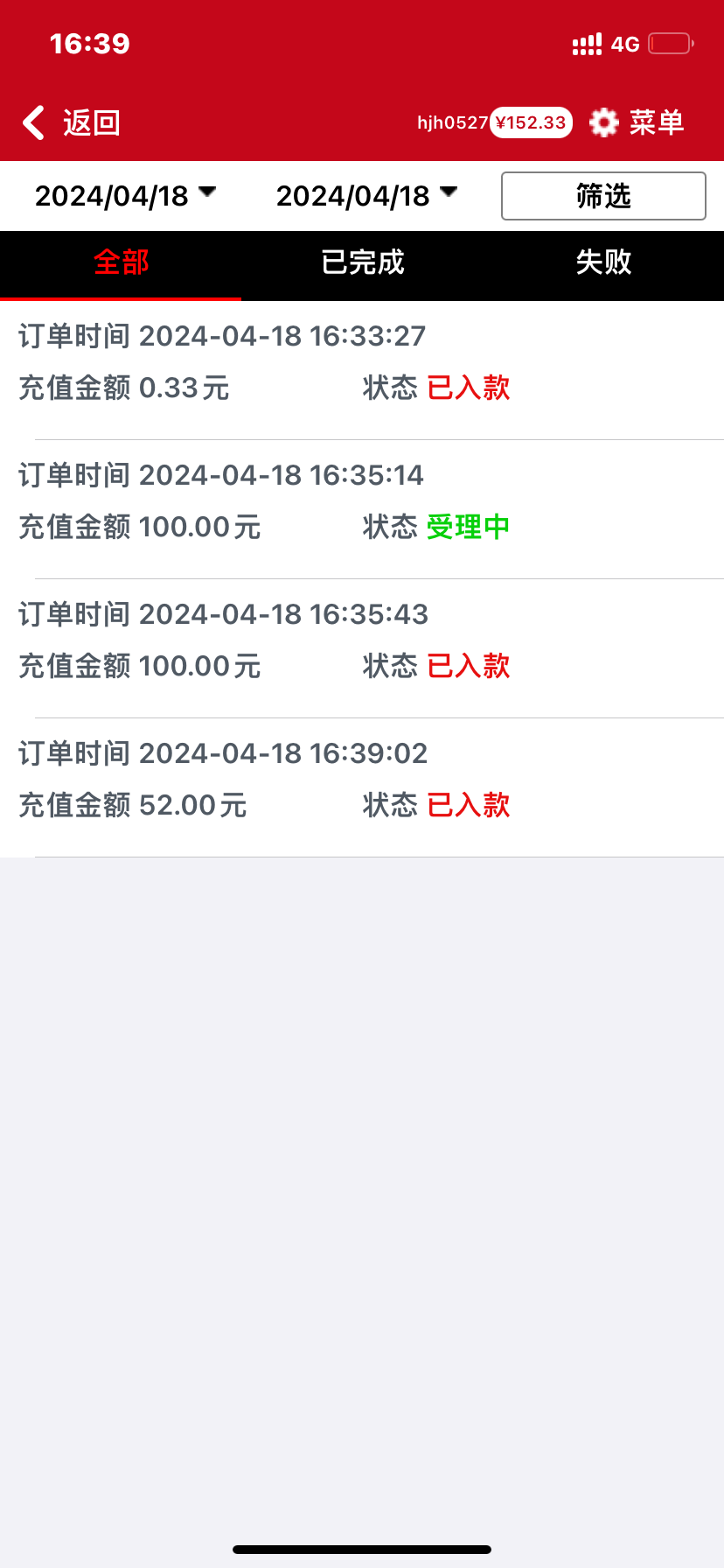
Task: Tap the battery indicator icon
Action: 672,43
